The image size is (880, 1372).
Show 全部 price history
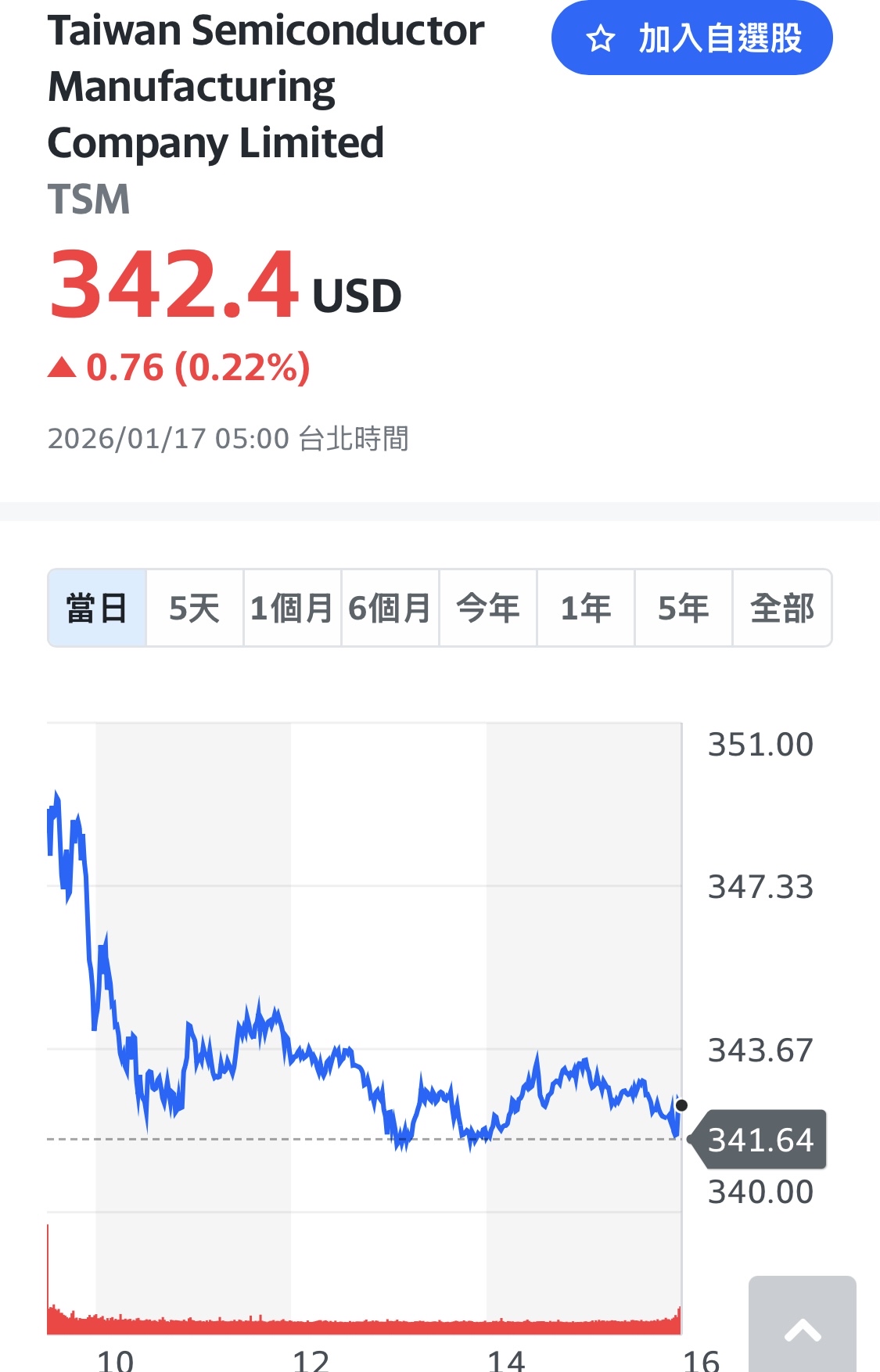(x=781, y=608)
